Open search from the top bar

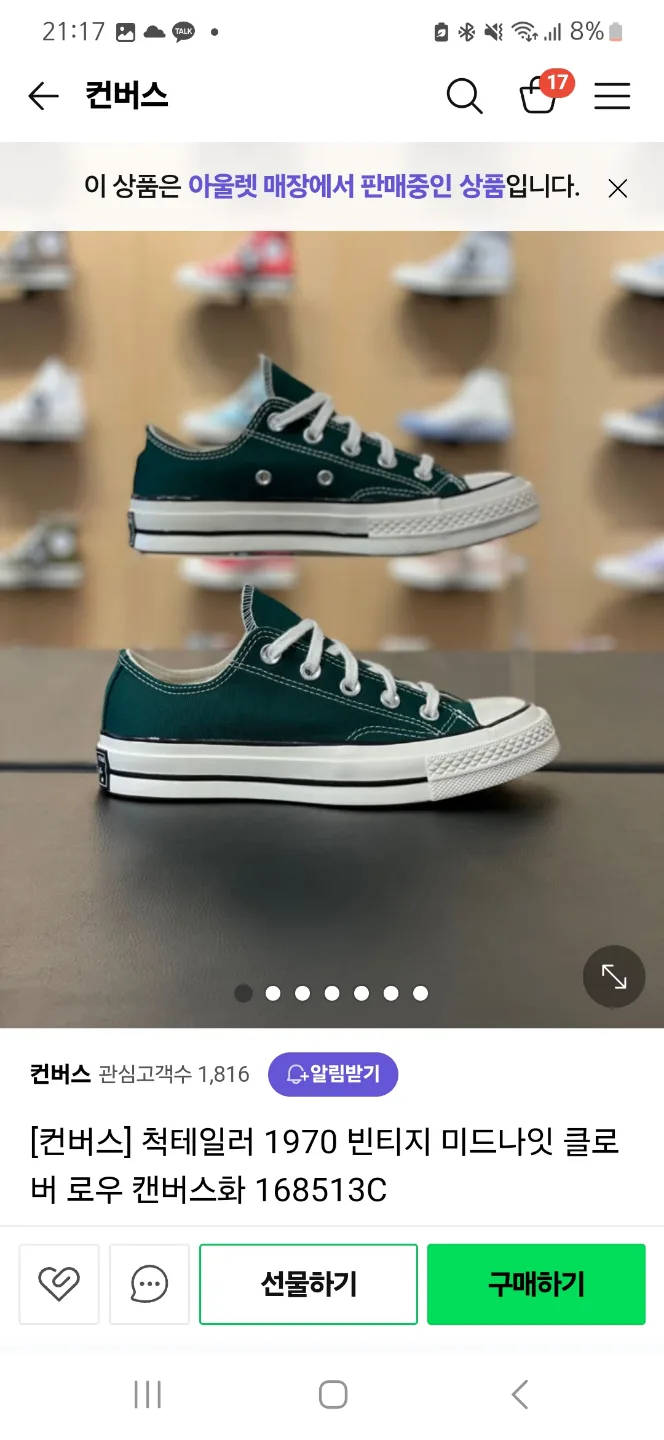pyautogui.click(x=464, y=96)
